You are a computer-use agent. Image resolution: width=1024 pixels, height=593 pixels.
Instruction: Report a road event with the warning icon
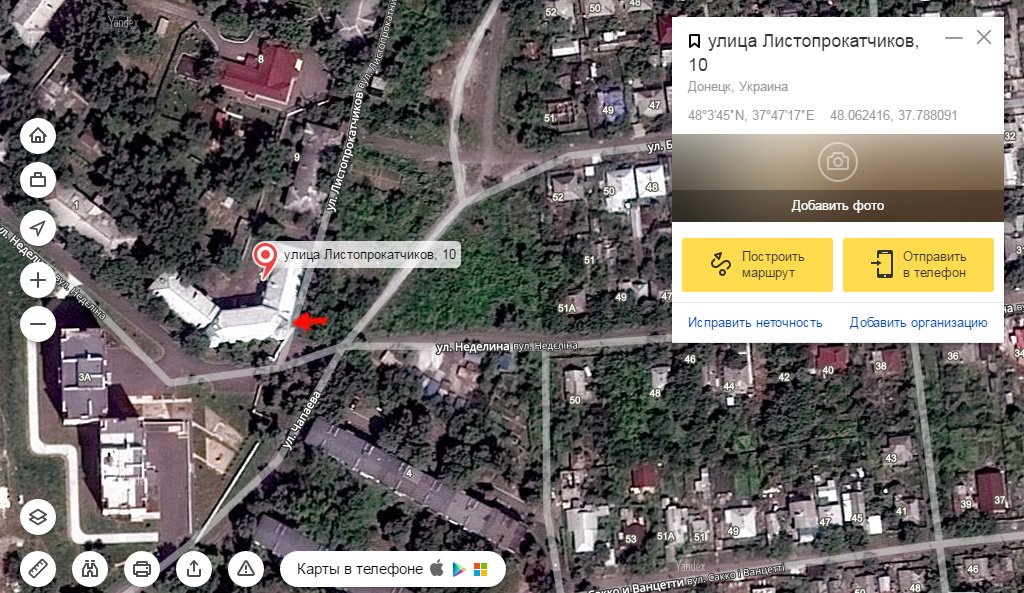[246, 569]
